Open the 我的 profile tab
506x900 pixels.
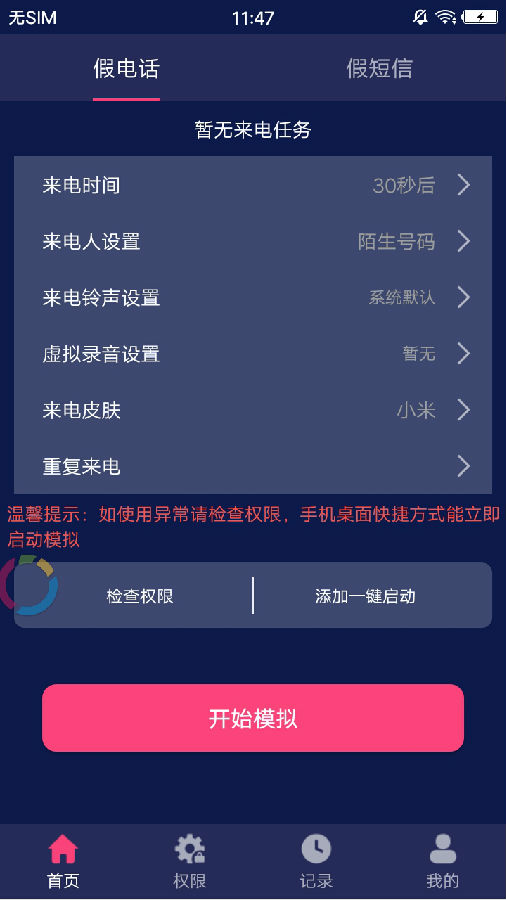click(442, 861)
